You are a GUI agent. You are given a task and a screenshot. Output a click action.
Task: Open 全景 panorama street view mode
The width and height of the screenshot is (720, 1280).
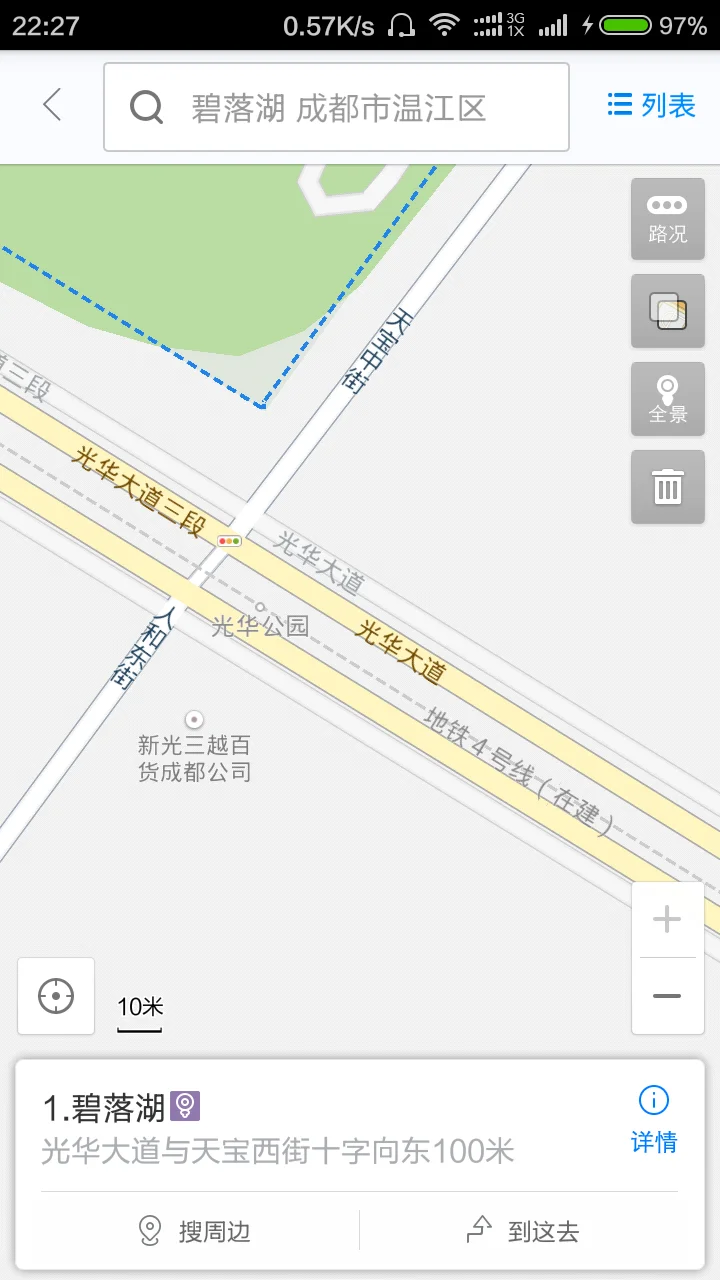(667, 399)
